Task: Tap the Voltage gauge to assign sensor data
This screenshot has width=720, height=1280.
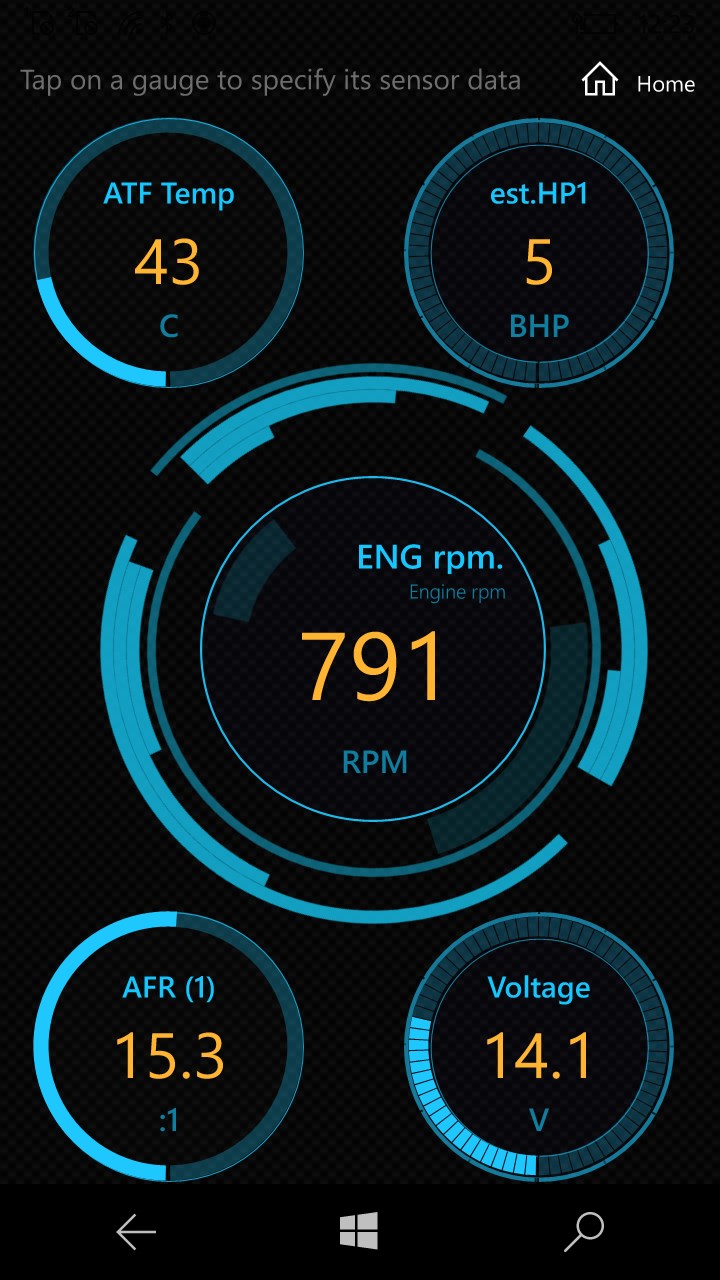Action: [538, 1048]
